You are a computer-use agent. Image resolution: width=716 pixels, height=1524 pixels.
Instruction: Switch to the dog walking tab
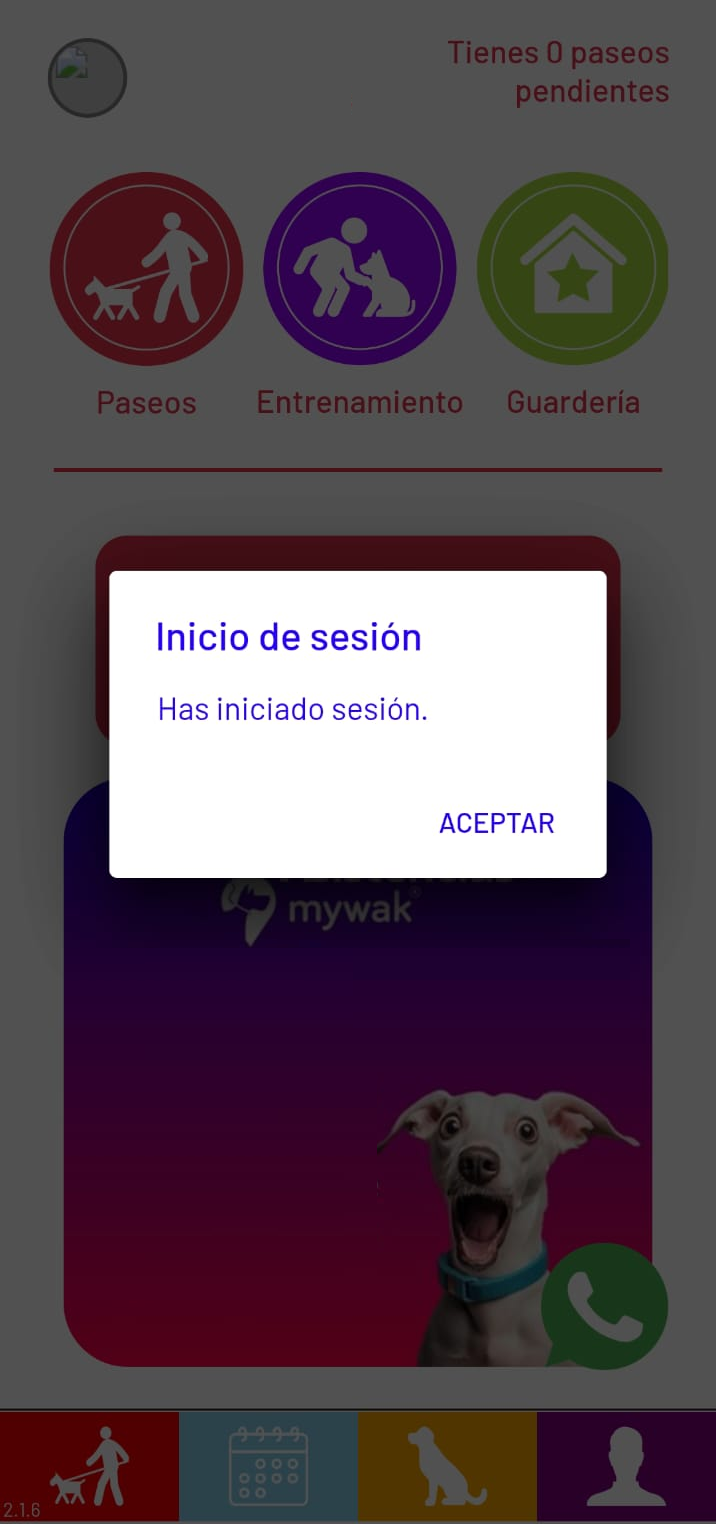pos(90,1466)
